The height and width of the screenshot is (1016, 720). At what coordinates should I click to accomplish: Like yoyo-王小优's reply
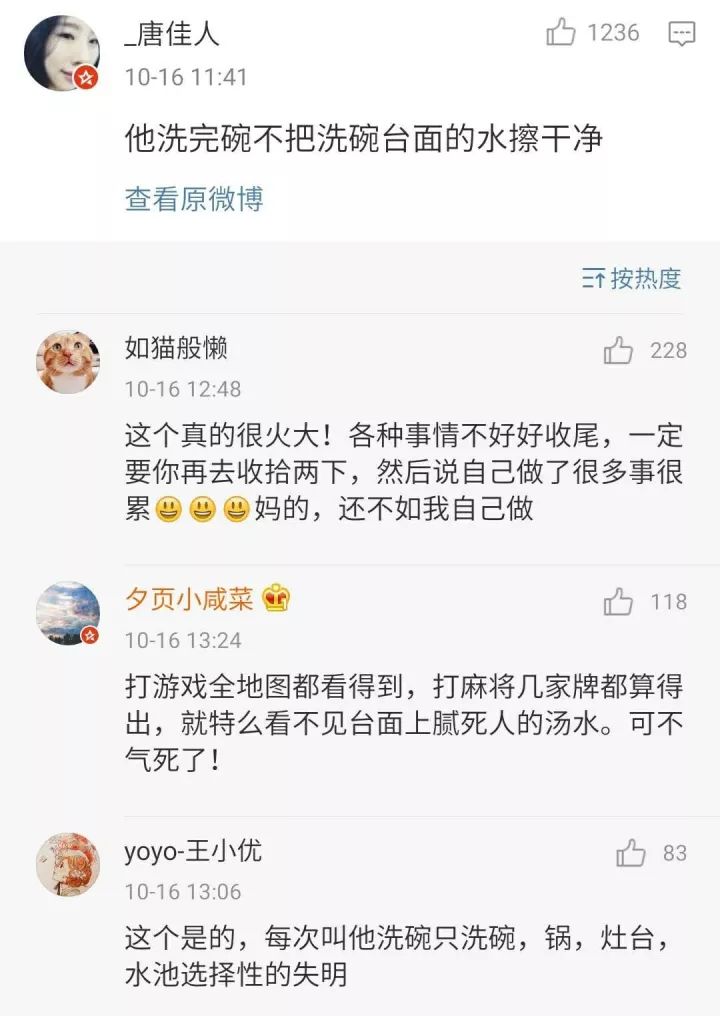pos(631,853)
